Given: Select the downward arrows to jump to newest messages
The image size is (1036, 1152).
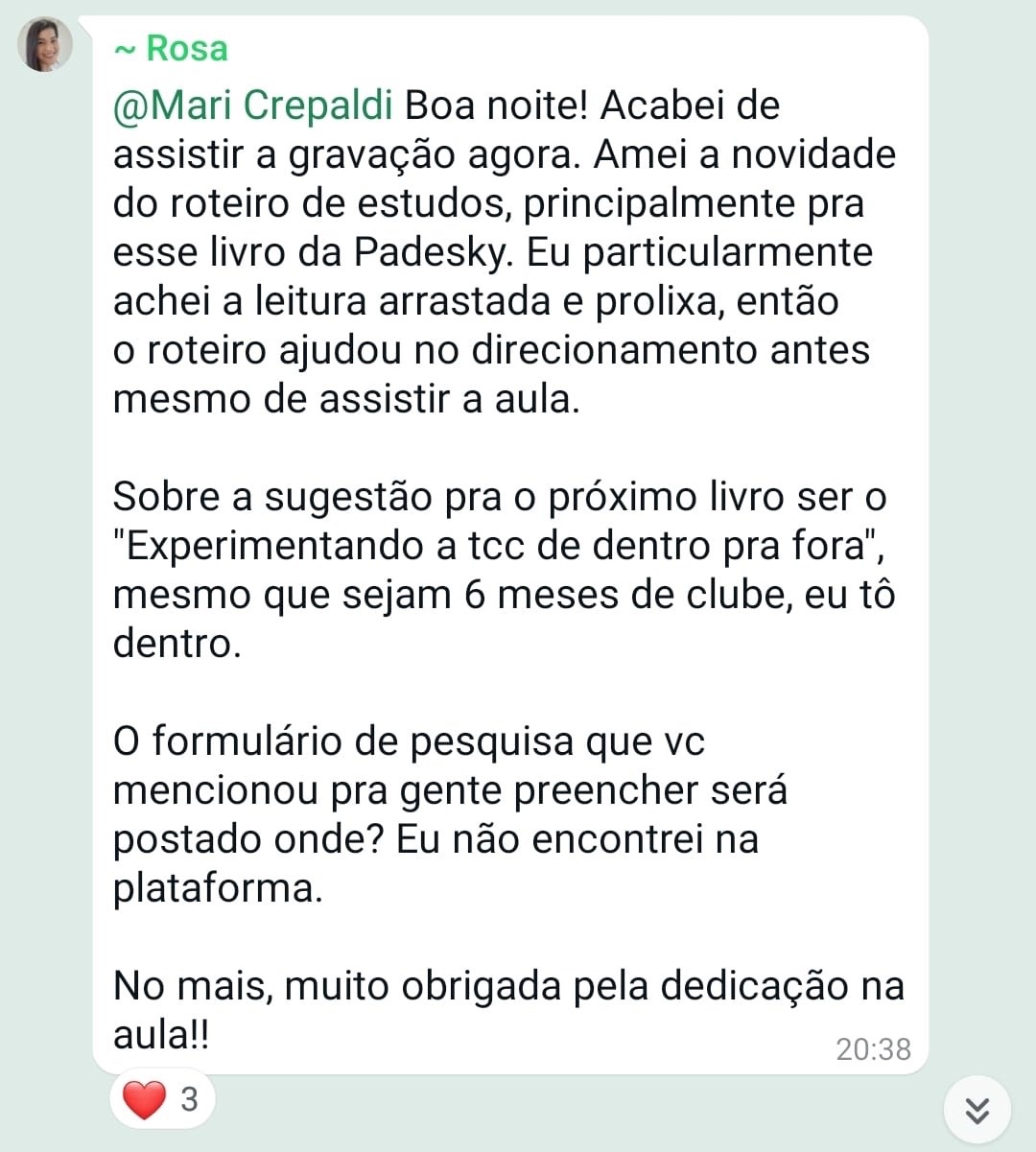Looking at the screenshot, I should point(978,1111).
